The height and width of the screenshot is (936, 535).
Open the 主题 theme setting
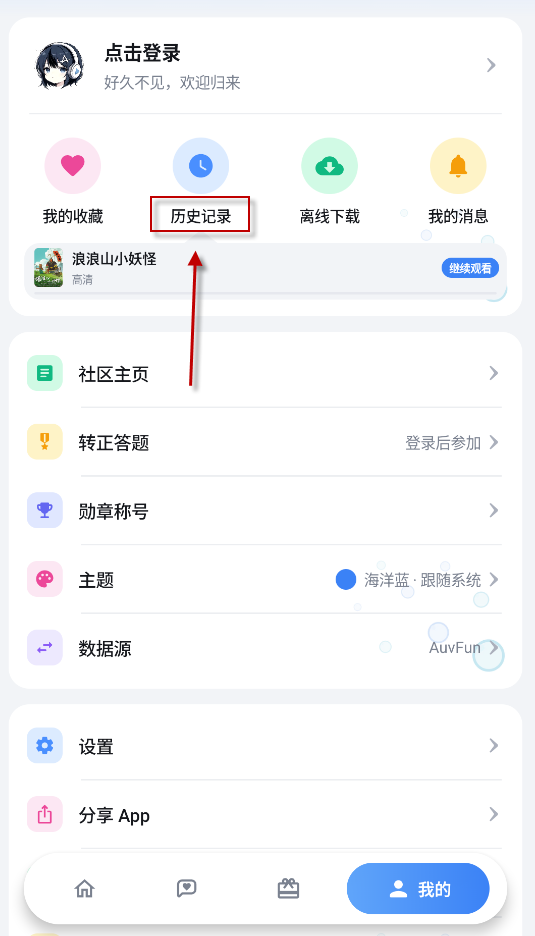(265, 580)
